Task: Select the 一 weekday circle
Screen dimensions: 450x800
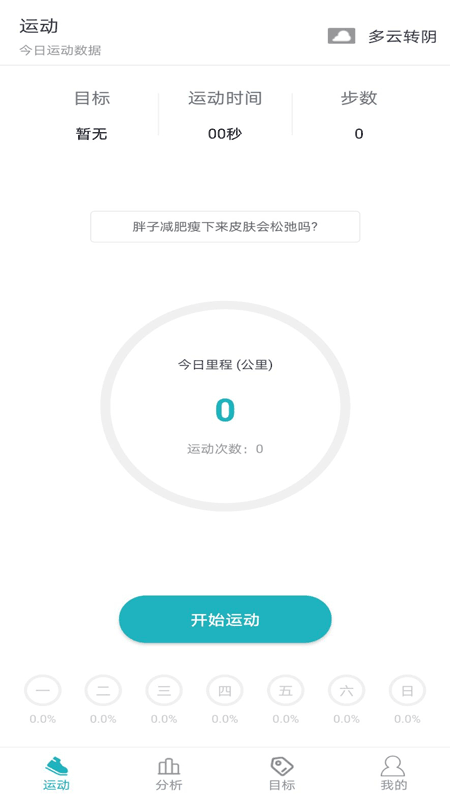Action: coord(43,691)
